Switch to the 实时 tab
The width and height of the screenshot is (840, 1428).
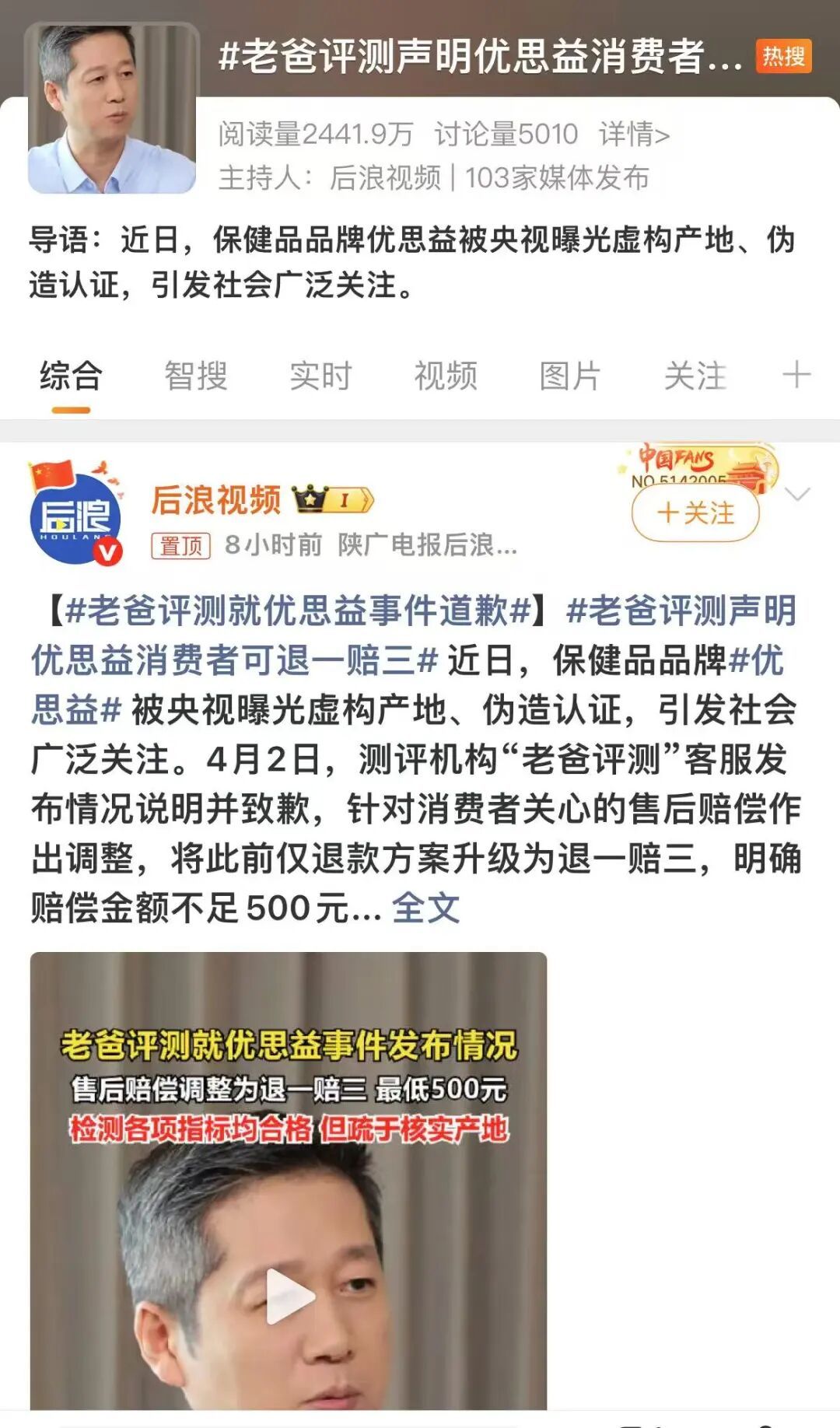click(x=320, y=376)
